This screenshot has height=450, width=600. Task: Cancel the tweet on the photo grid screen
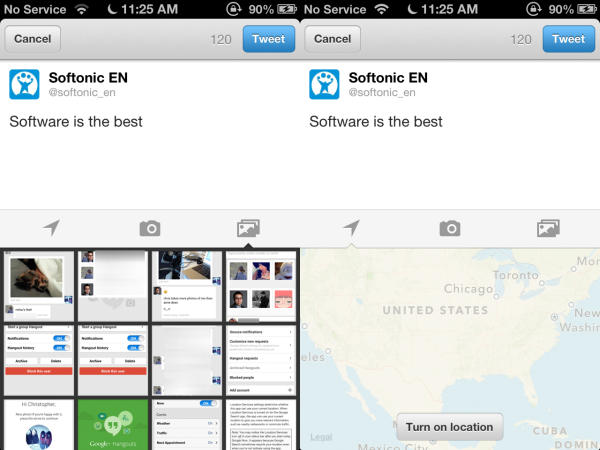click(33, 39)
